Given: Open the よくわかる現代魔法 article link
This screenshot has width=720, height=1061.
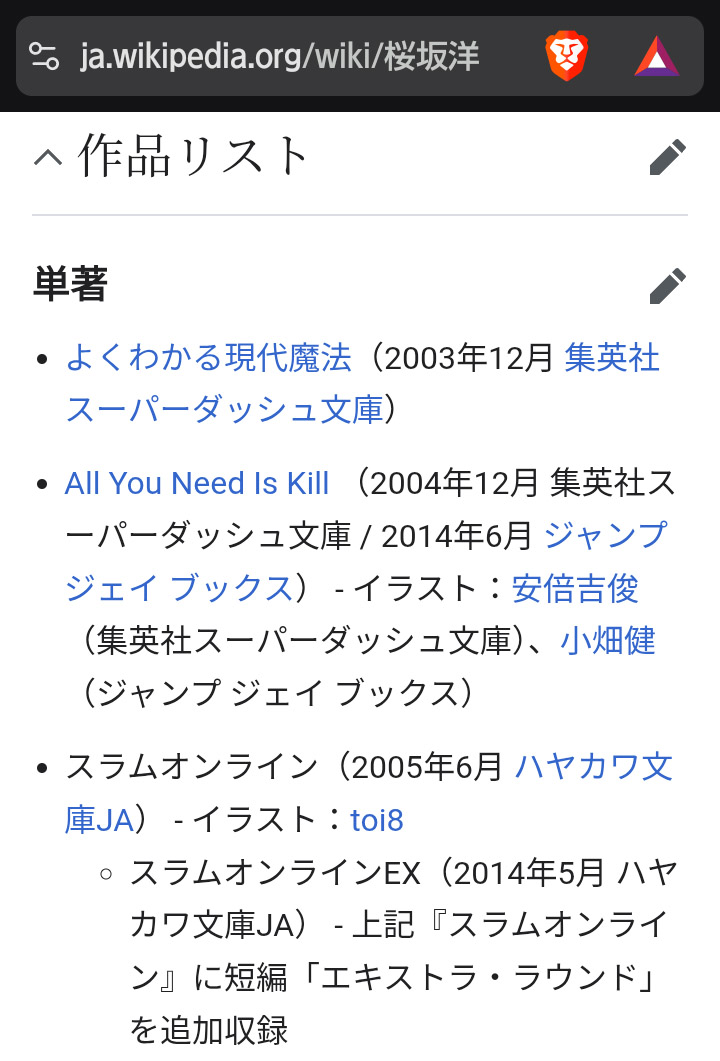Looking at the screenshot, I should pyautogui.click(x=208, y=357).
